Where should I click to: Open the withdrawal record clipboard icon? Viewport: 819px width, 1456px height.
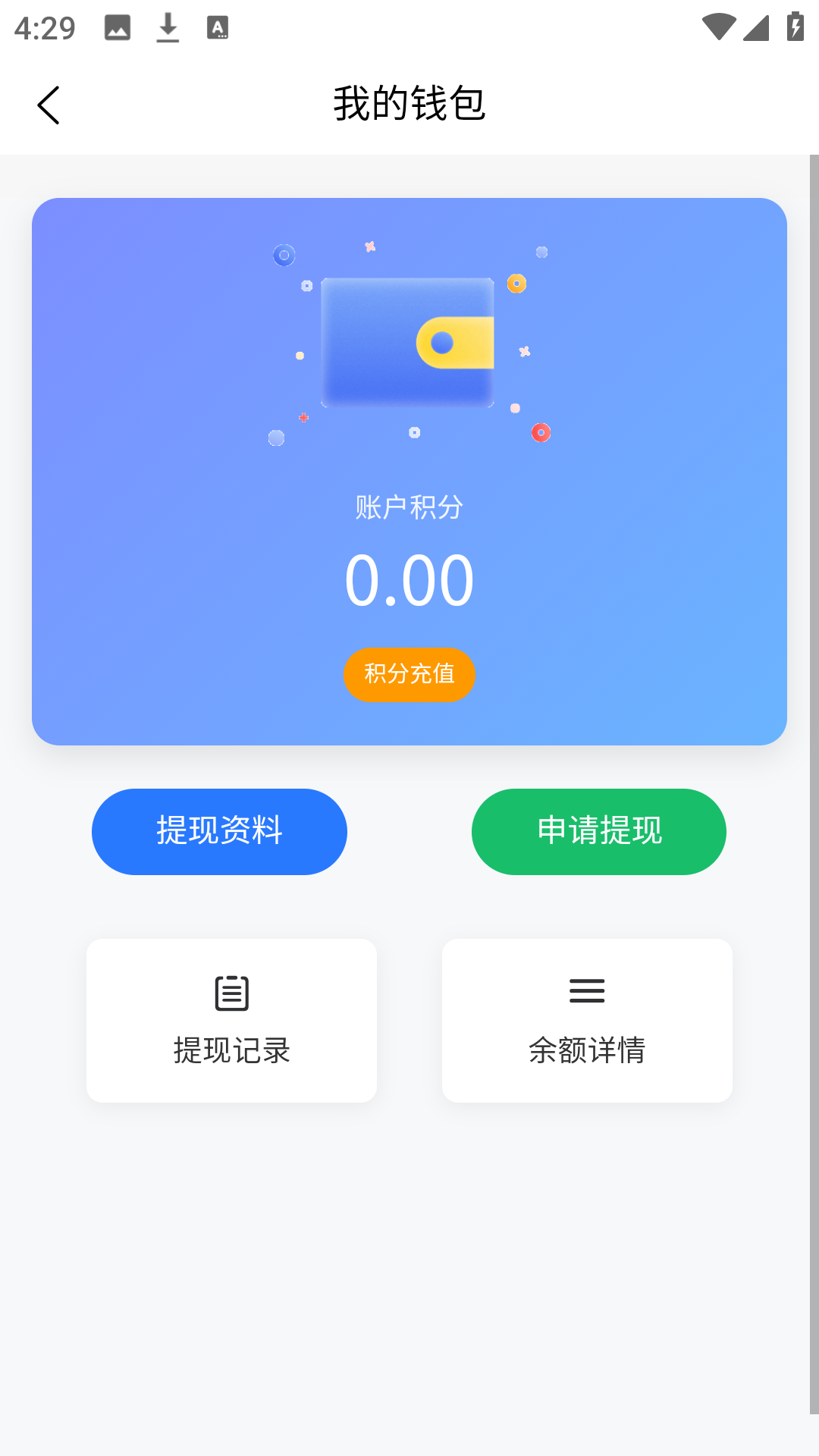click(x=231, y=991)
